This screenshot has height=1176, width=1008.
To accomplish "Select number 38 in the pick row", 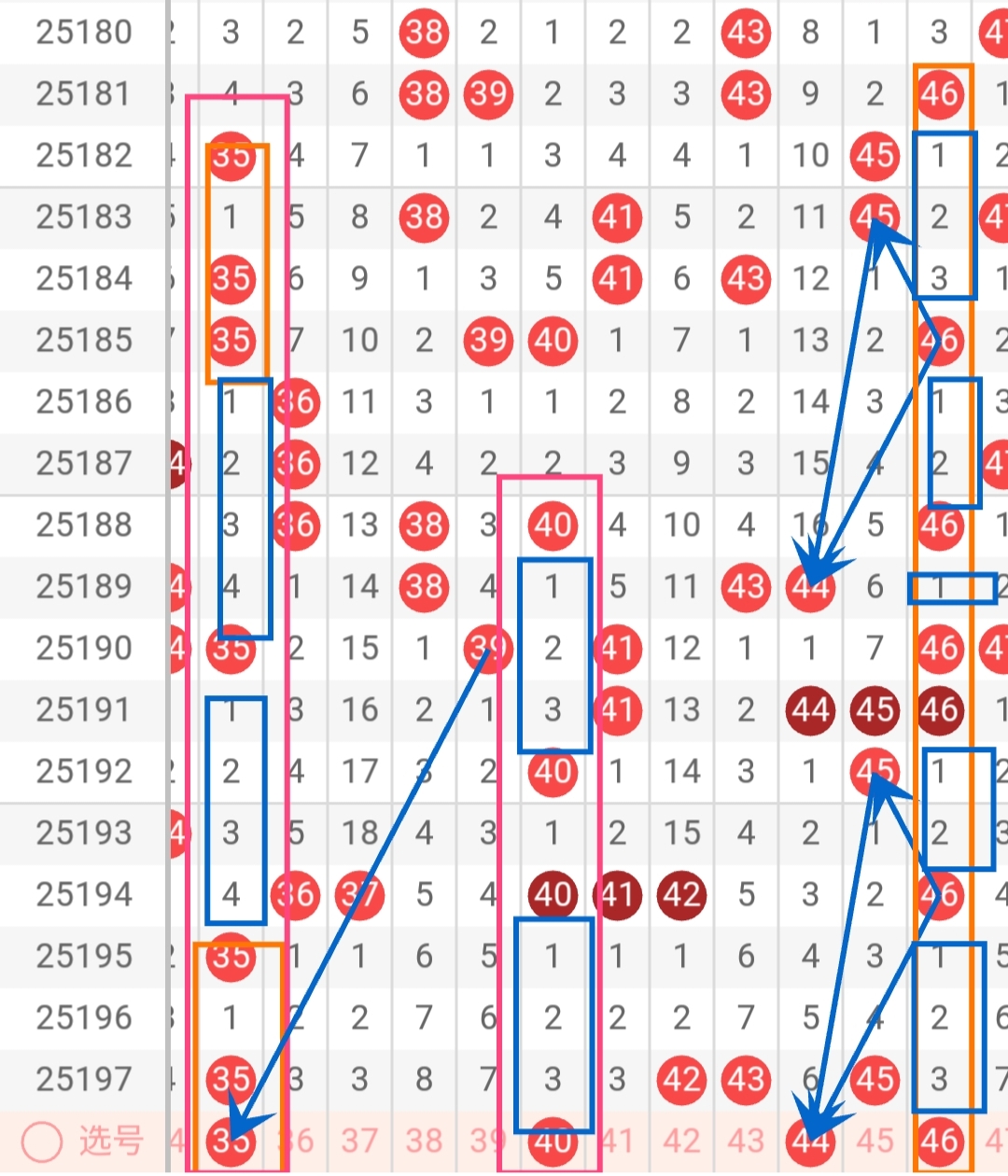I will pyautogui.click(x=424, y=1141).
